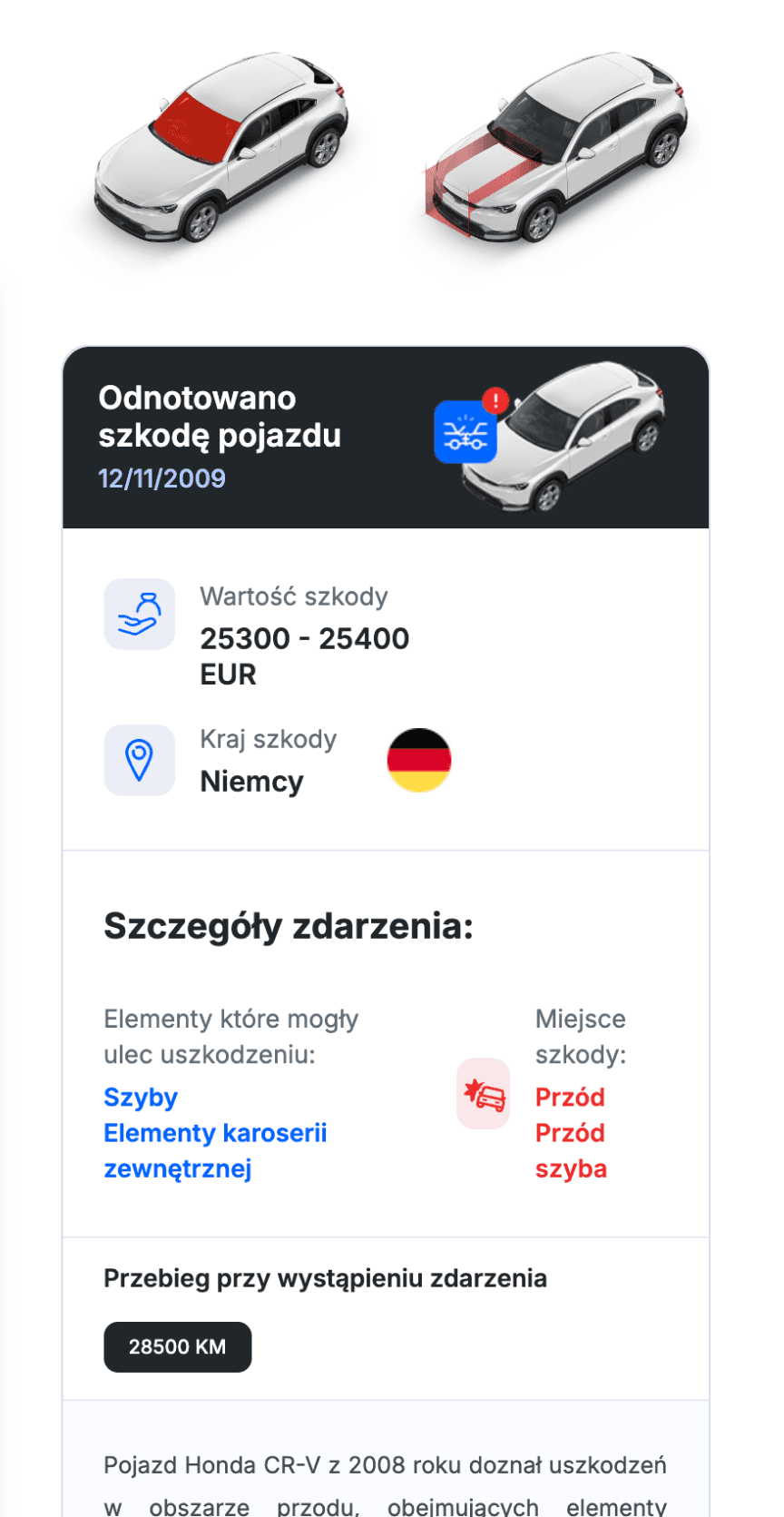This screenshot has height=1517, width=784.
Task: Click the German flag icon
Action: (x=418, y=760)
